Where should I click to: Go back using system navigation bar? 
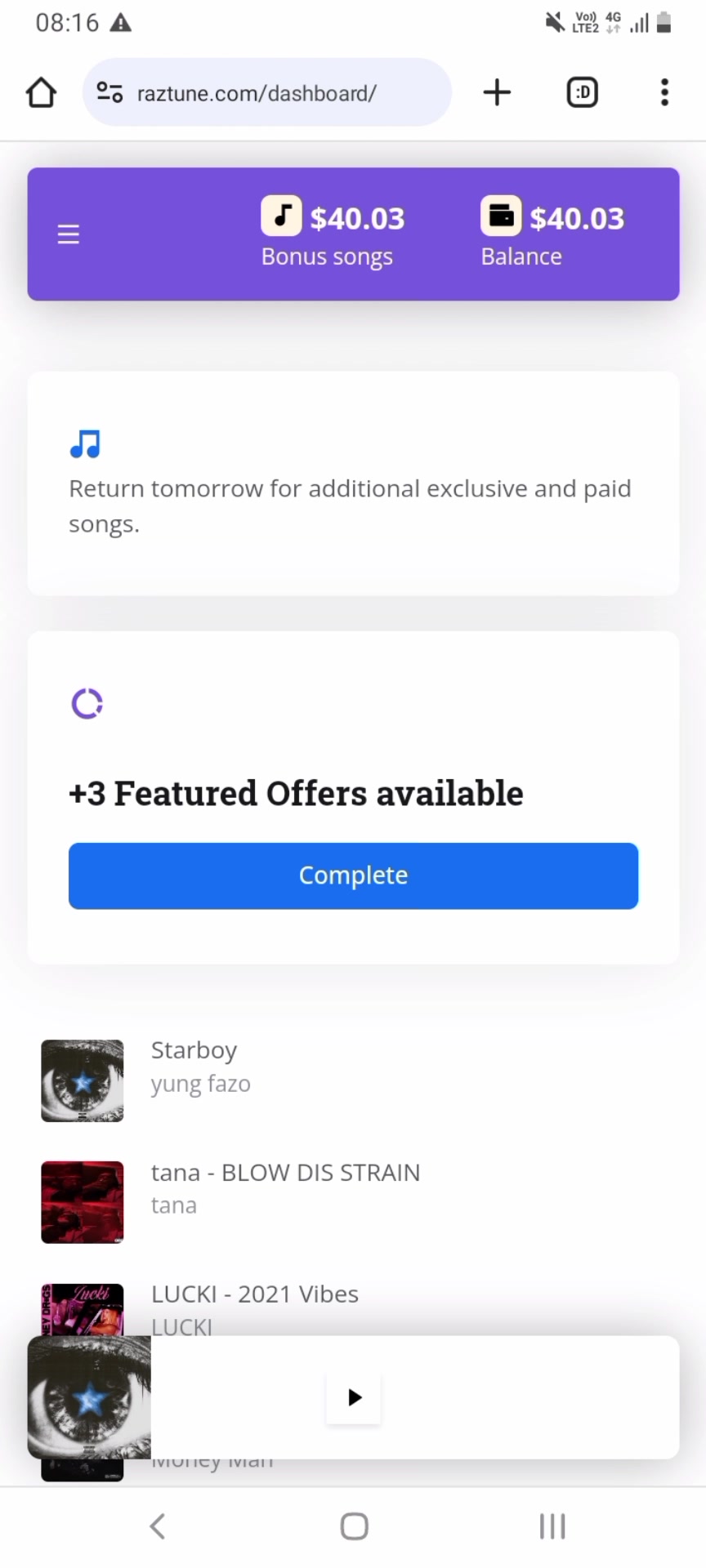pyautogui.click(x=158, y=1526)
